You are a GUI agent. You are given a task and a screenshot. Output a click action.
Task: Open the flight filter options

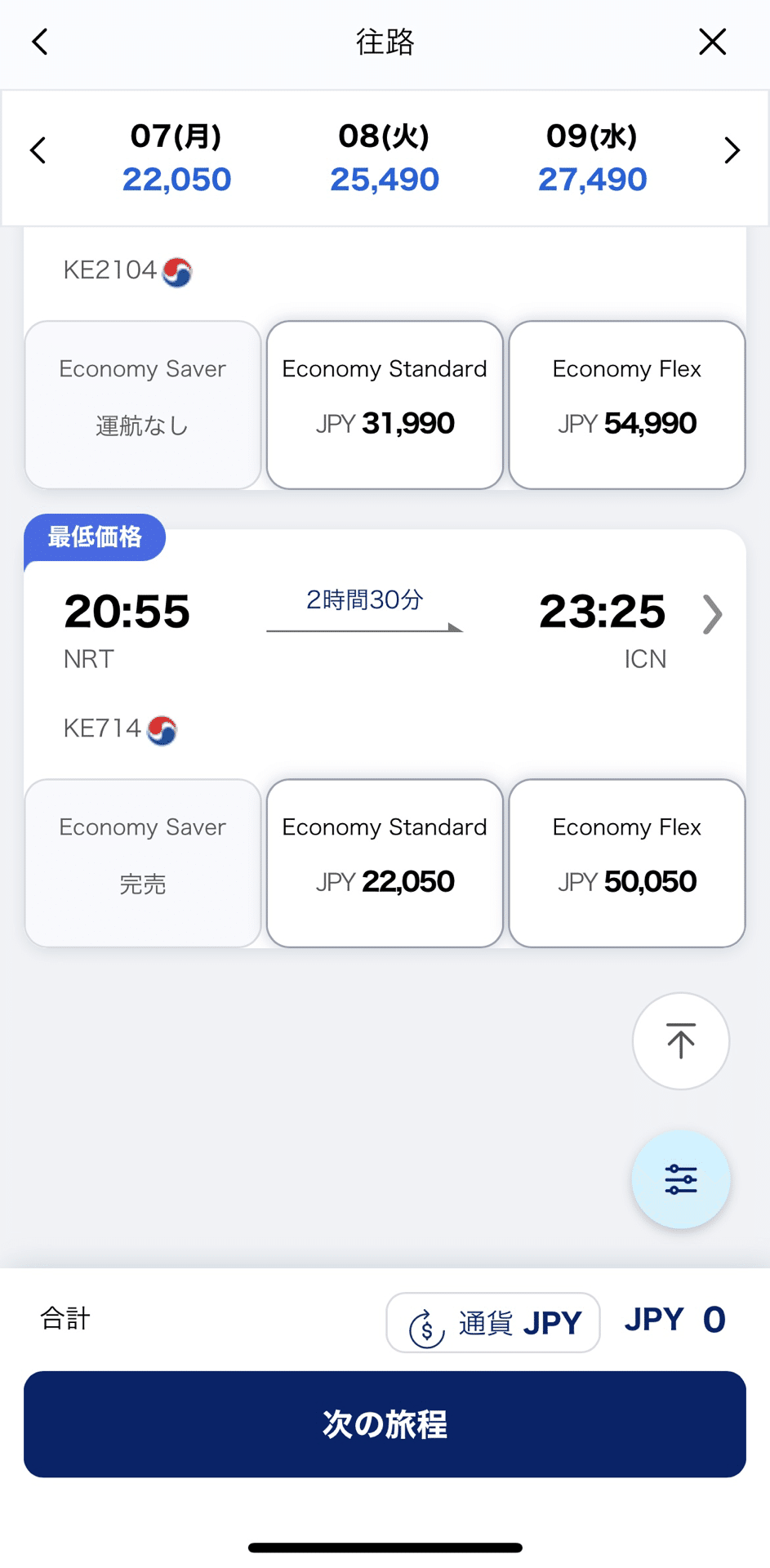pyautogui.click(x=681, y=1179)
